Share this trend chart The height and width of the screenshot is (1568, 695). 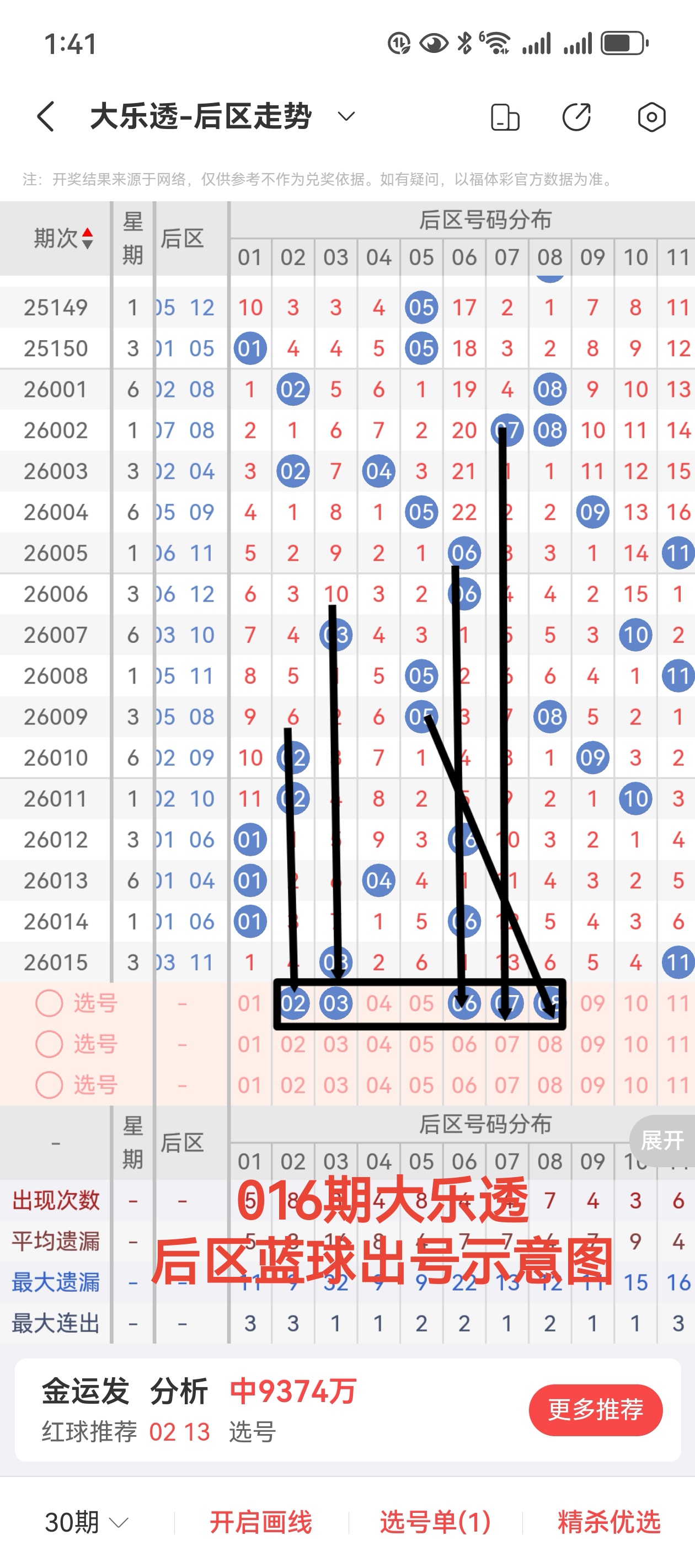point(576,117)
